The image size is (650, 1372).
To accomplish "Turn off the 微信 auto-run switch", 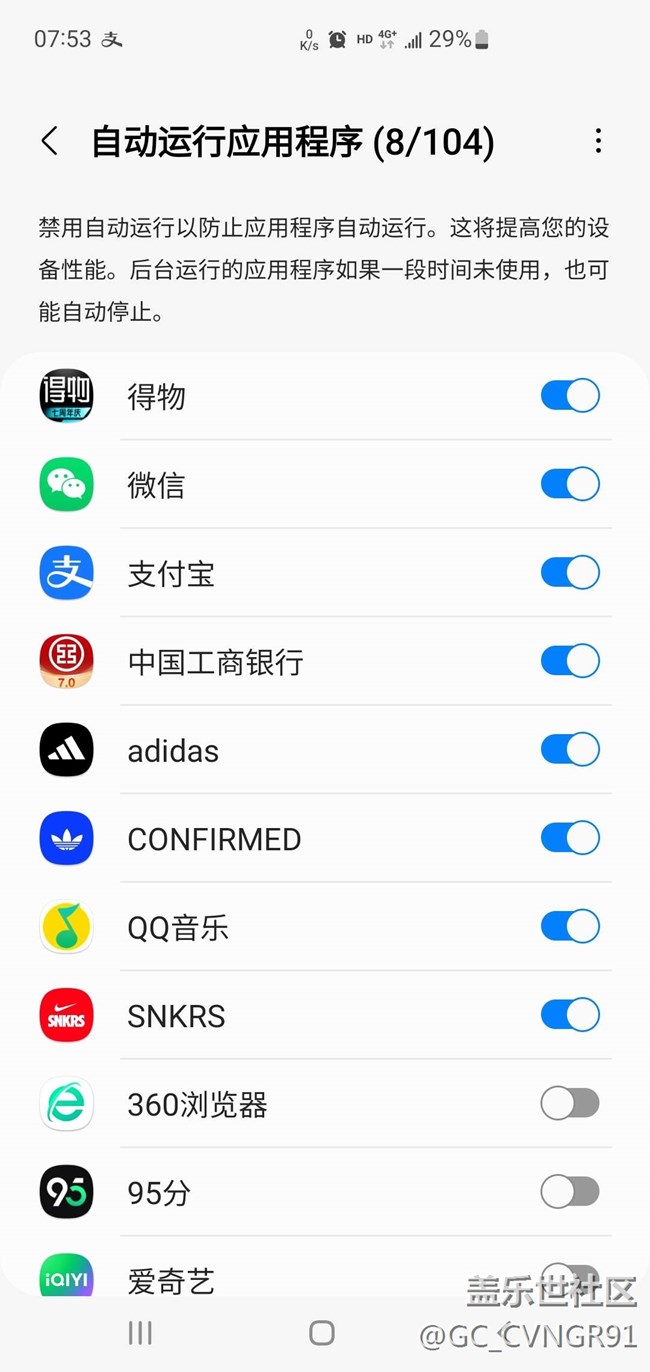I will point(570,484).
